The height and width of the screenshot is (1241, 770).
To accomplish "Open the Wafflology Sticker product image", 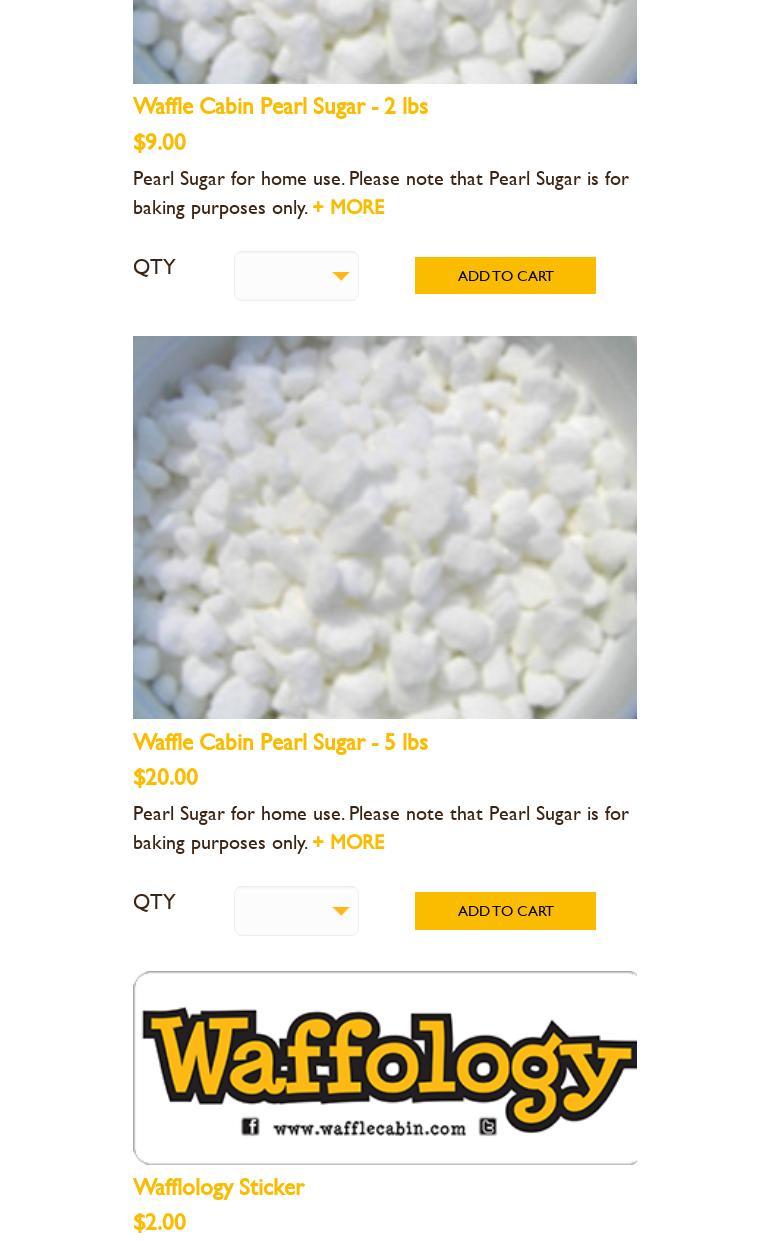I will [x=385, y=1068].
